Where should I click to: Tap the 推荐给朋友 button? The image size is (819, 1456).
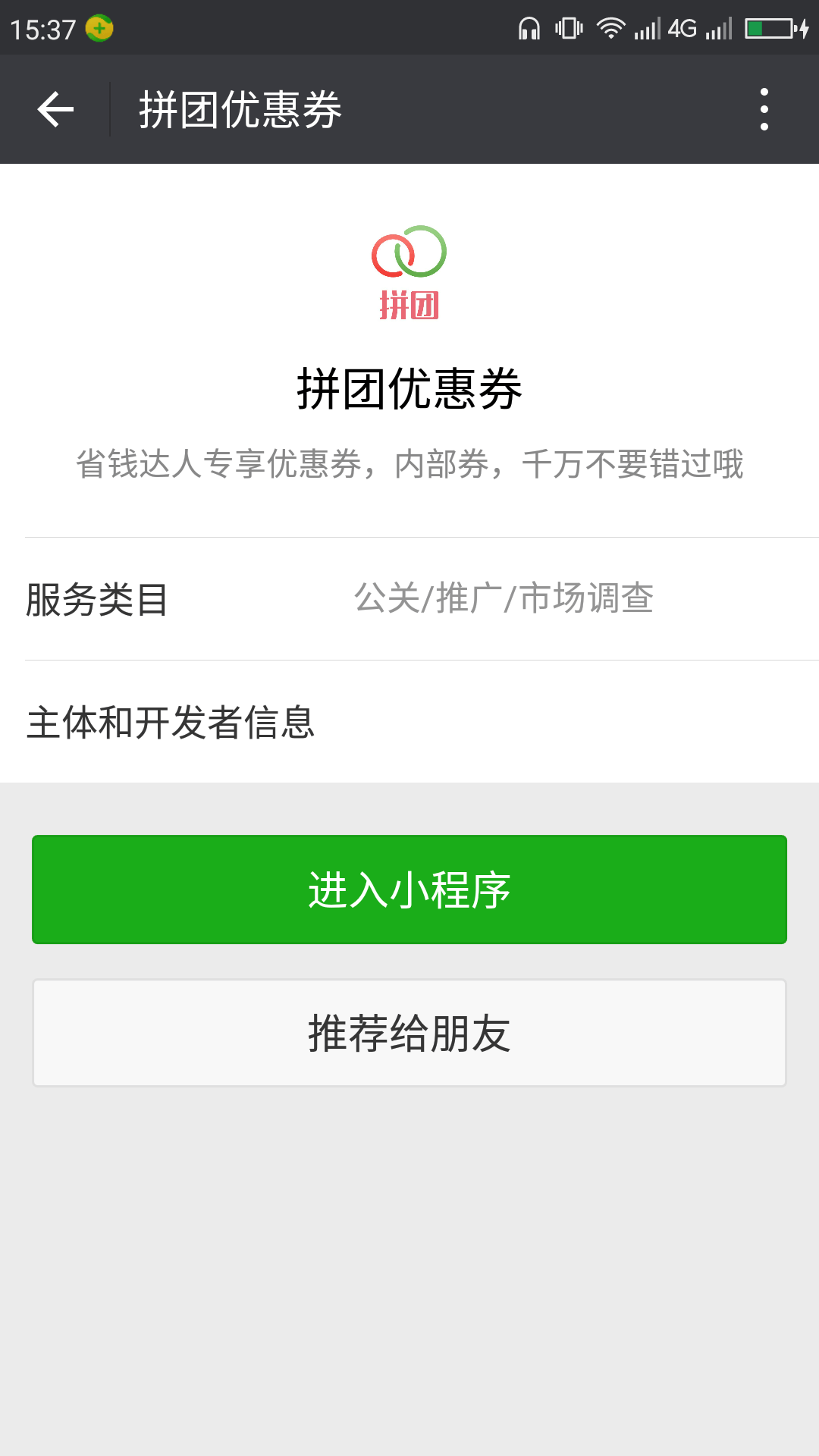pyautogui.click(x=409, y=1032)
